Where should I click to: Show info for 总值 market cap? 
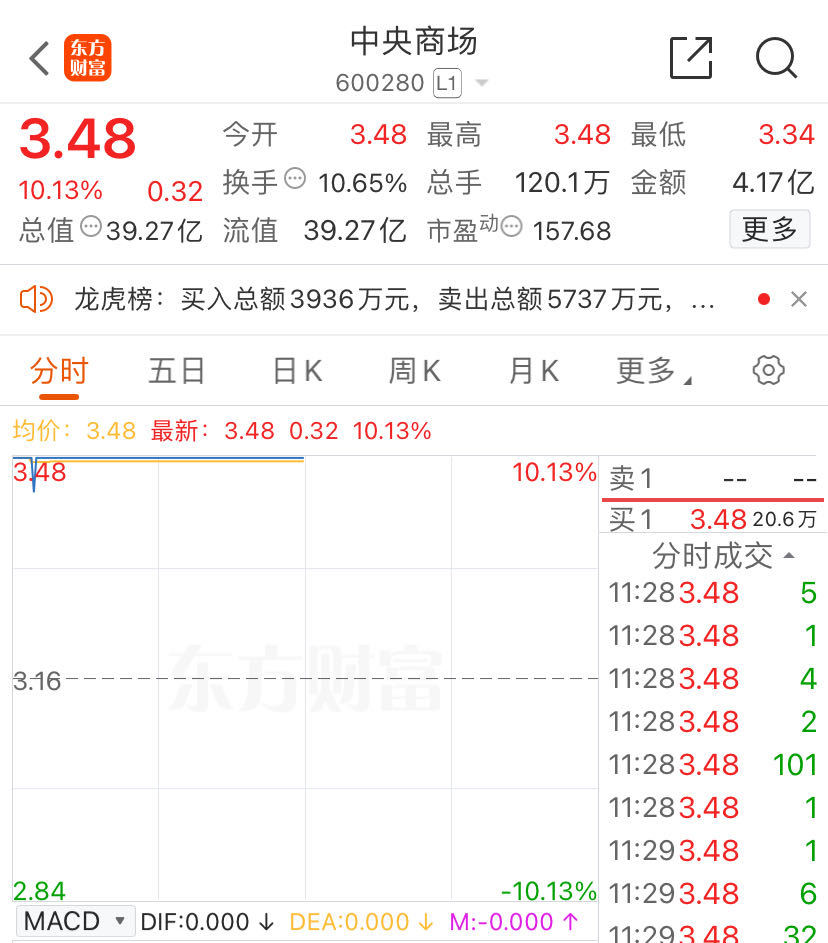click(91, 226)
